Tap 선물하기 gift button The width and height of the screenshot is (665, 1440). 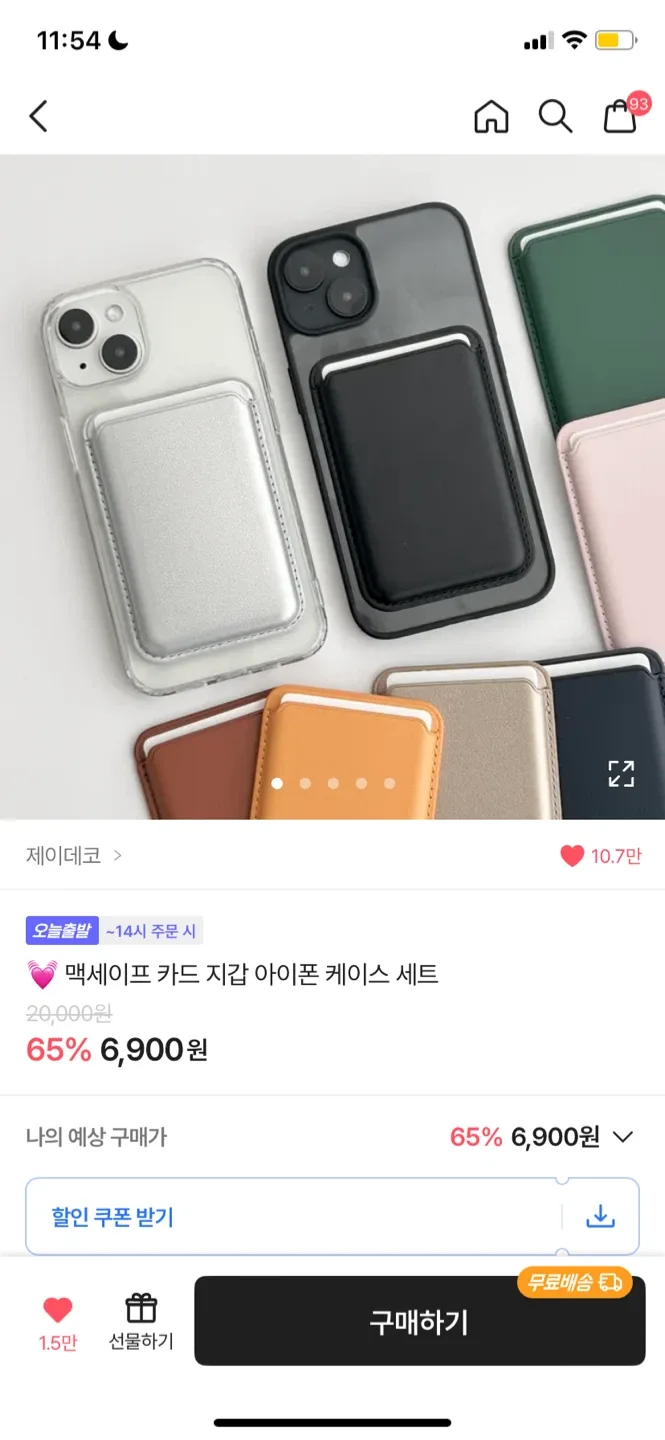click(x=141, y=1320)
